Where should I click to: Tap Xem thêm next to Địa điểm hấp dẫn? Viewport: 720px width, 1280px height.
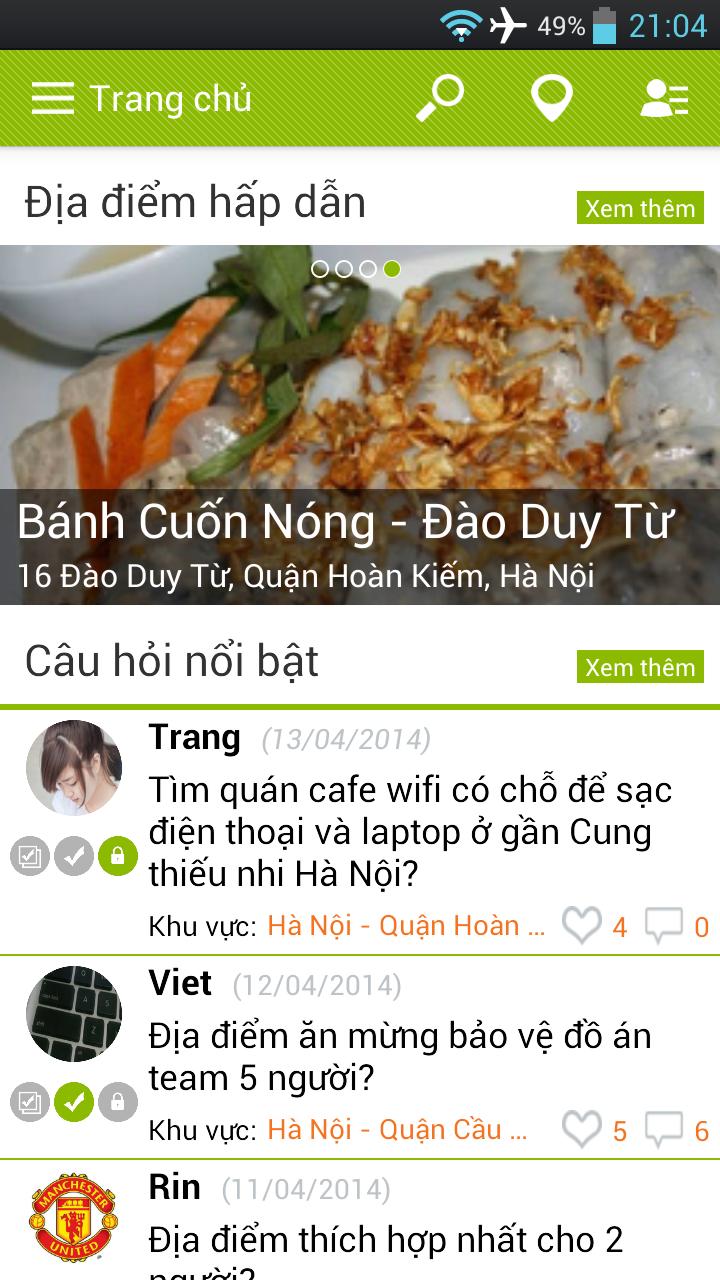640,208
